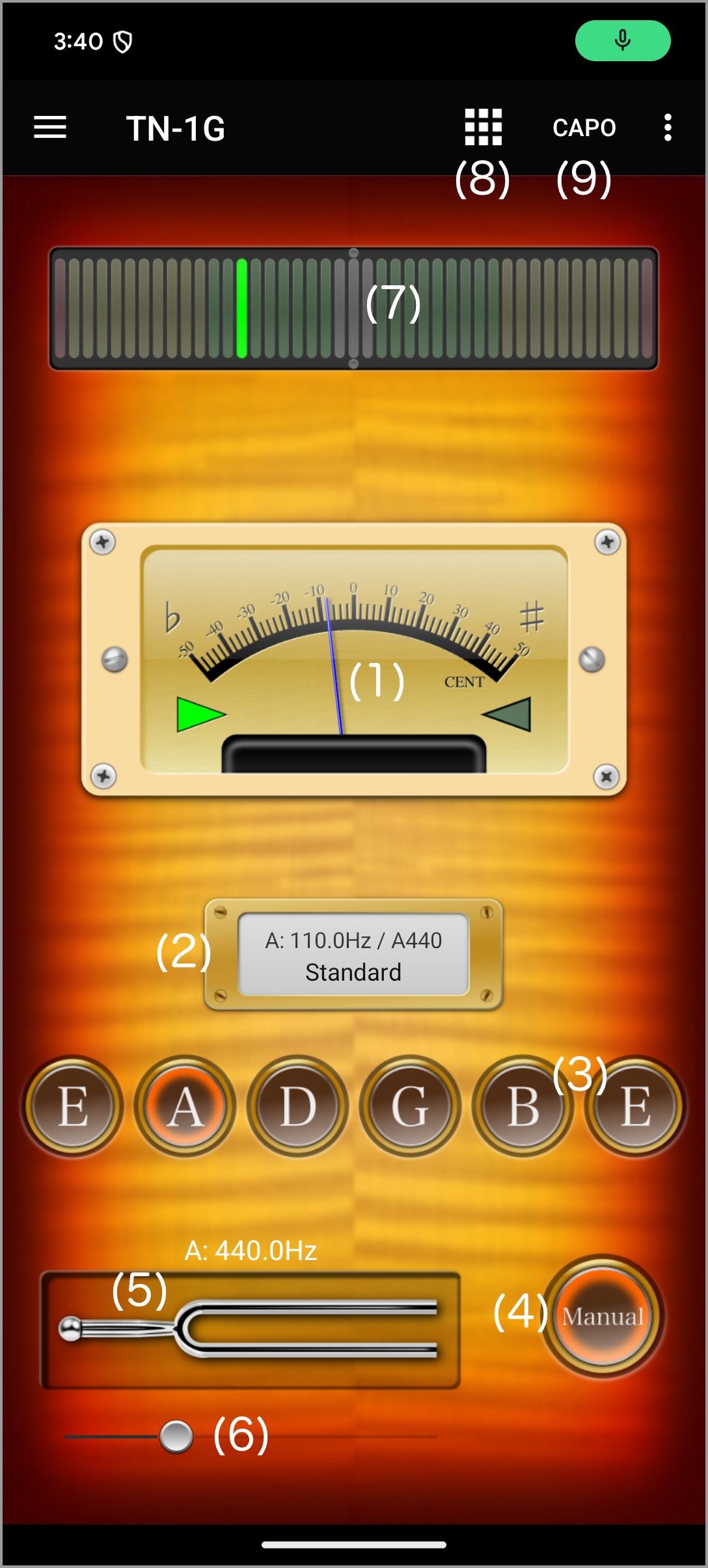Open the Standard tuning selector plate

pyautogui.click(x=353, y=955)
